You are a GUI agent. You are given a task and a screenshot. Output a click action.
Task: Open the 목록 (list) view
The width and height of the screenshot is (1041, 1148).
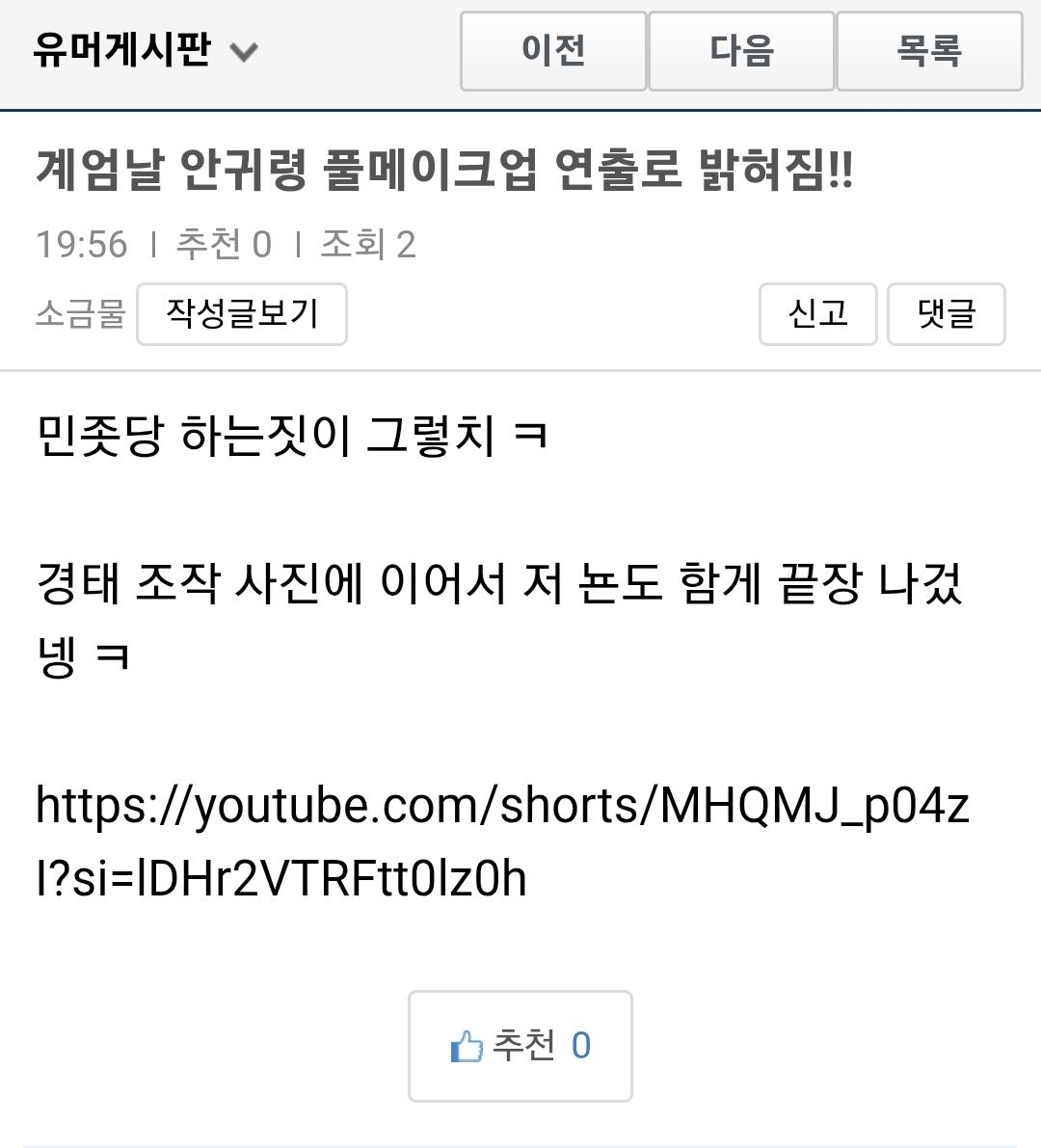929,52
